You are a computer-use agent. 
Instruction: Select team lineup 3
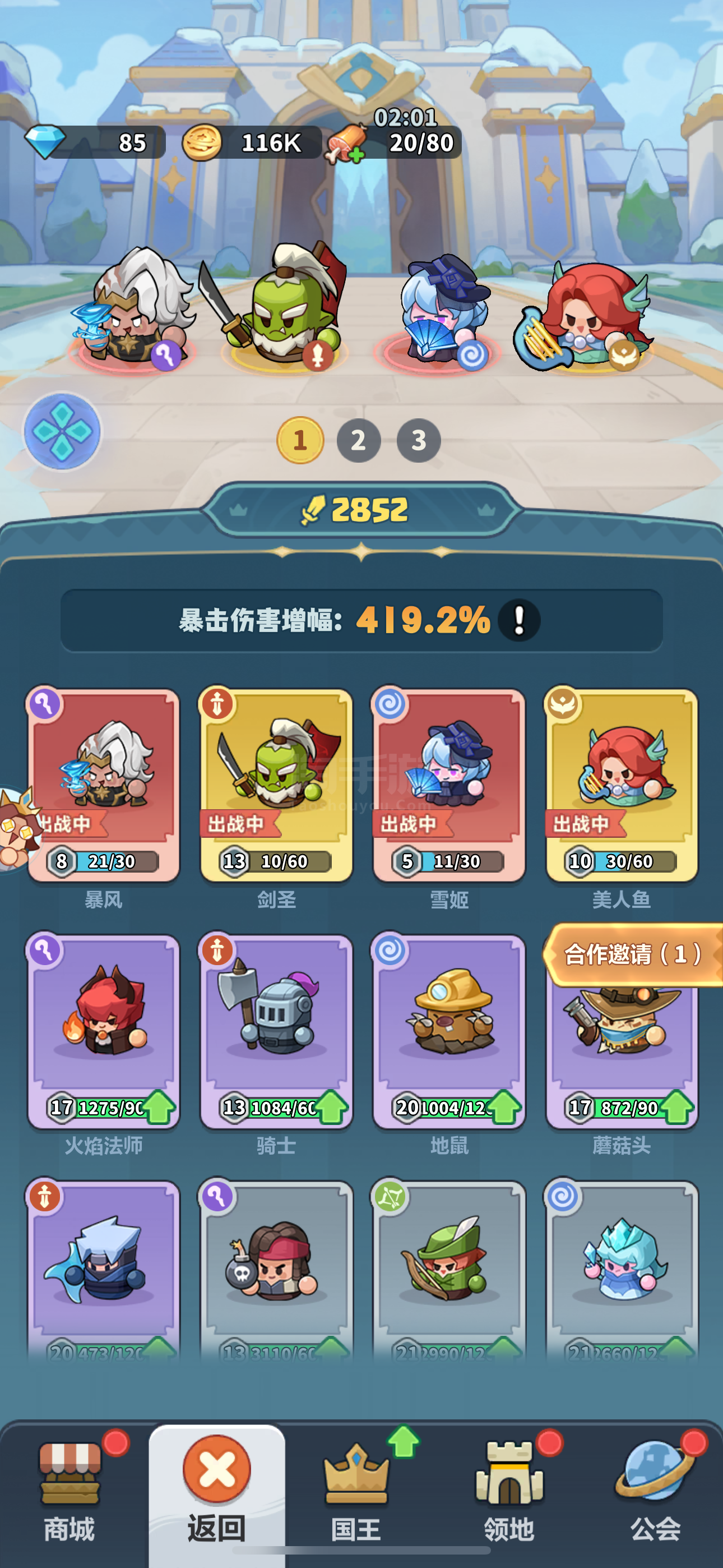click(x=419, y=440)
